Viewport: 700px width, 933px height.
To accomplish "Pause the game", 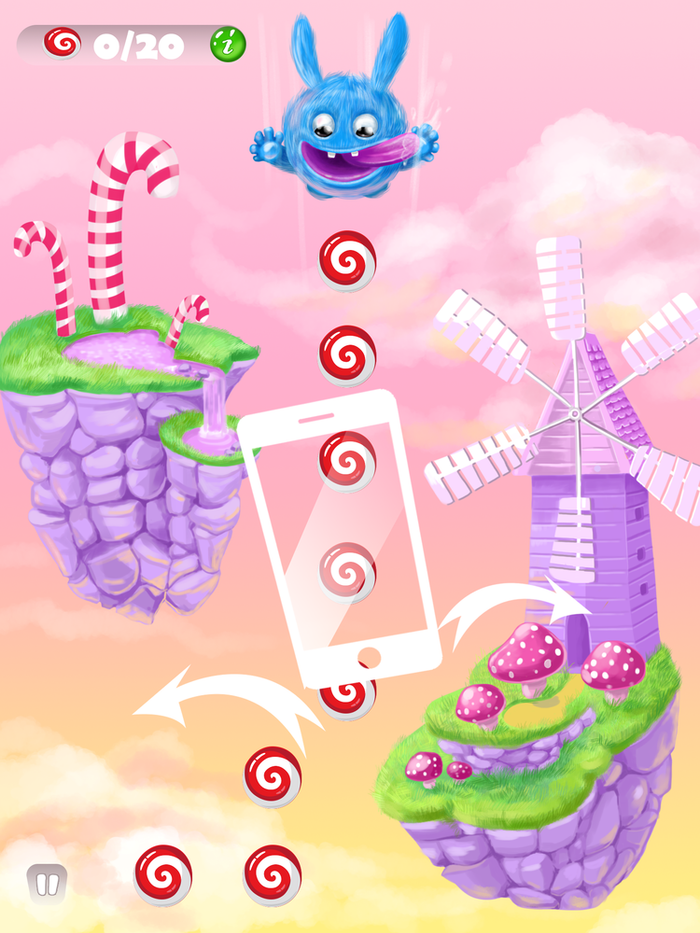I will (x=47, y=883).
